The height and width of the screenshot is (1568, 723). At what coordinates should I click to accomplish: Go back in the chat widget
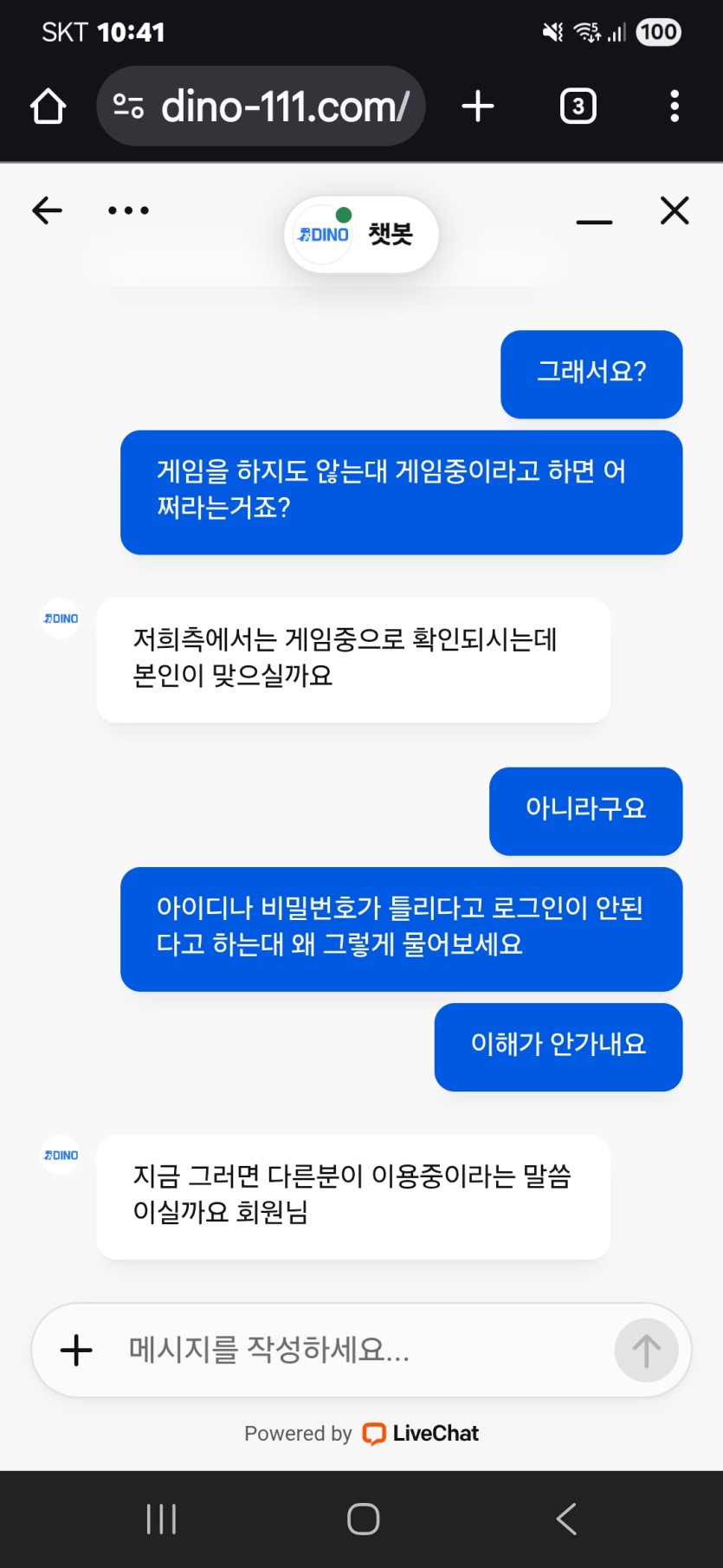click(x=47, y=211)
